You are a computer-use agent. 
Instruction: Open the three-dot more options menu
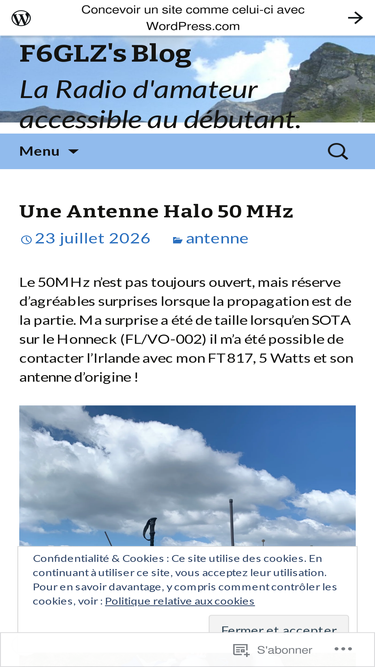(343, 649)
